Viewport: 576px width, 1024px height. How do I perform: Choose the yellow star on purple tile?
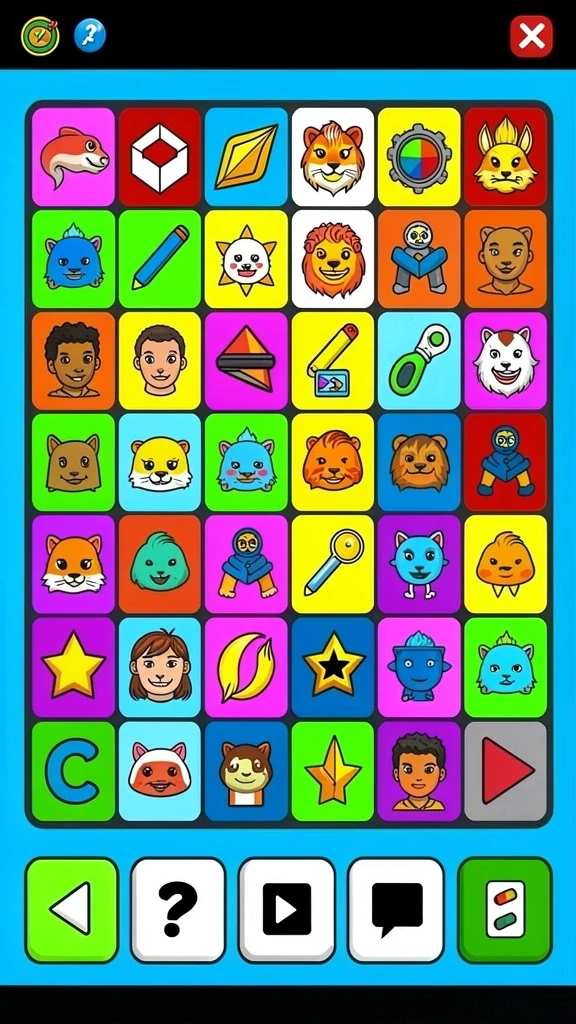click(73, 667)
